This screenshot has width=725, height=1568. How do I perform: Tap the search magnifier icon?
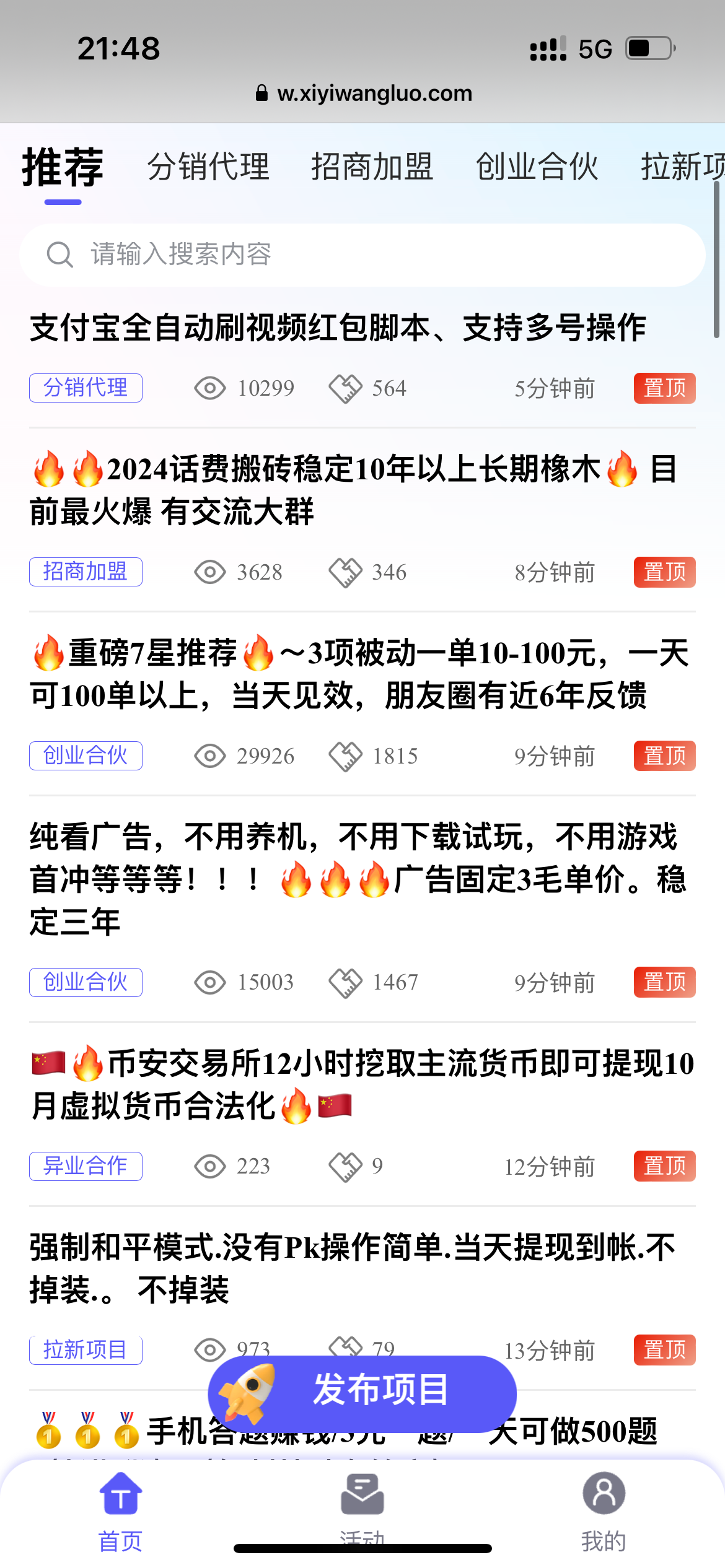(x=60, y=254)
